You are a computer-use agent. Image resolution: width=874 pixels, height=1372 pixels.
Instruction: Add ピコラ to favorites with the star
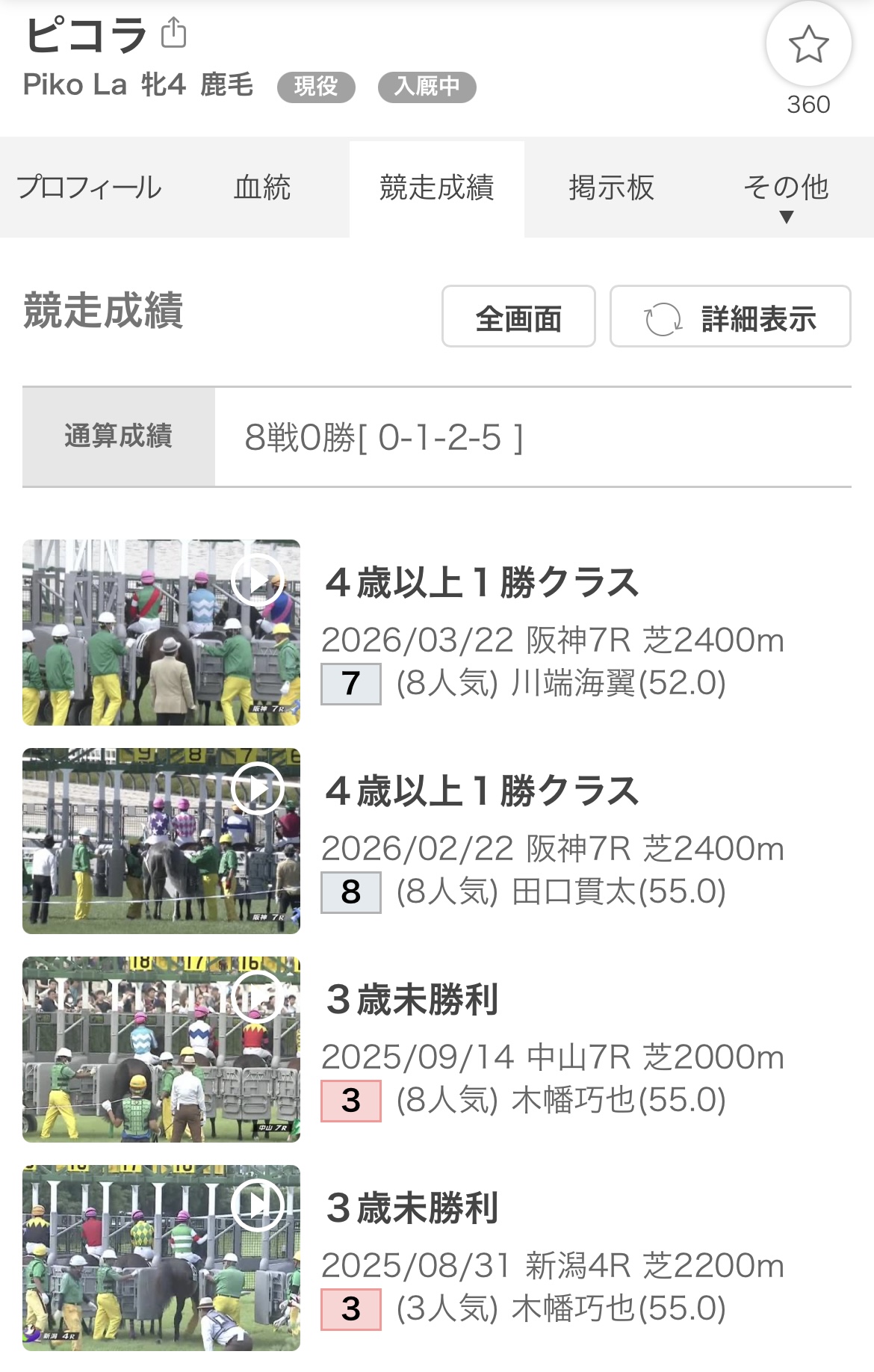point(808,45)
